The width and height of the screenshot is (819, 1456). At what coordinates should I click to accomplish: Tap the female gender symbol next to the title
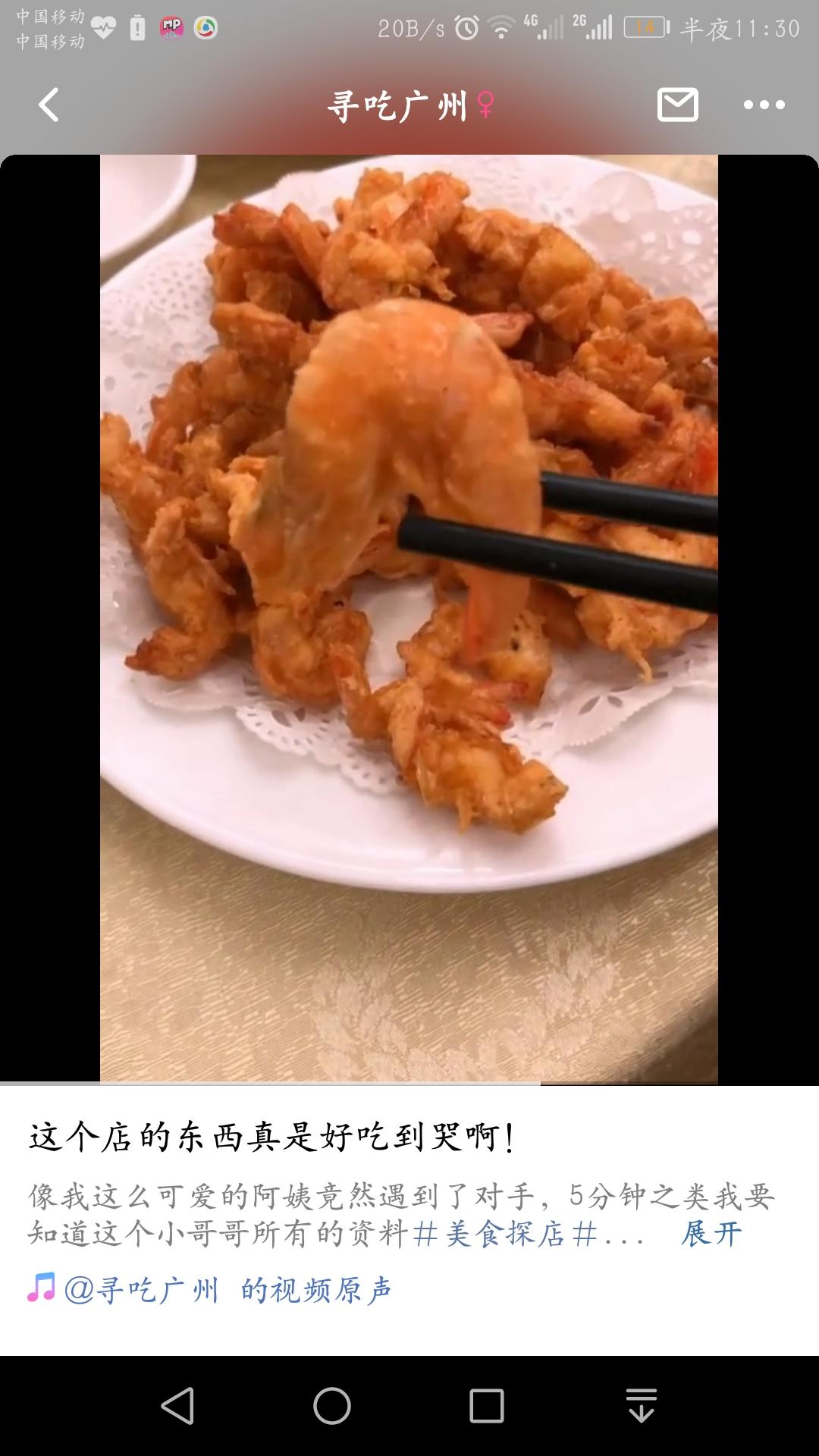pos(486,105)
